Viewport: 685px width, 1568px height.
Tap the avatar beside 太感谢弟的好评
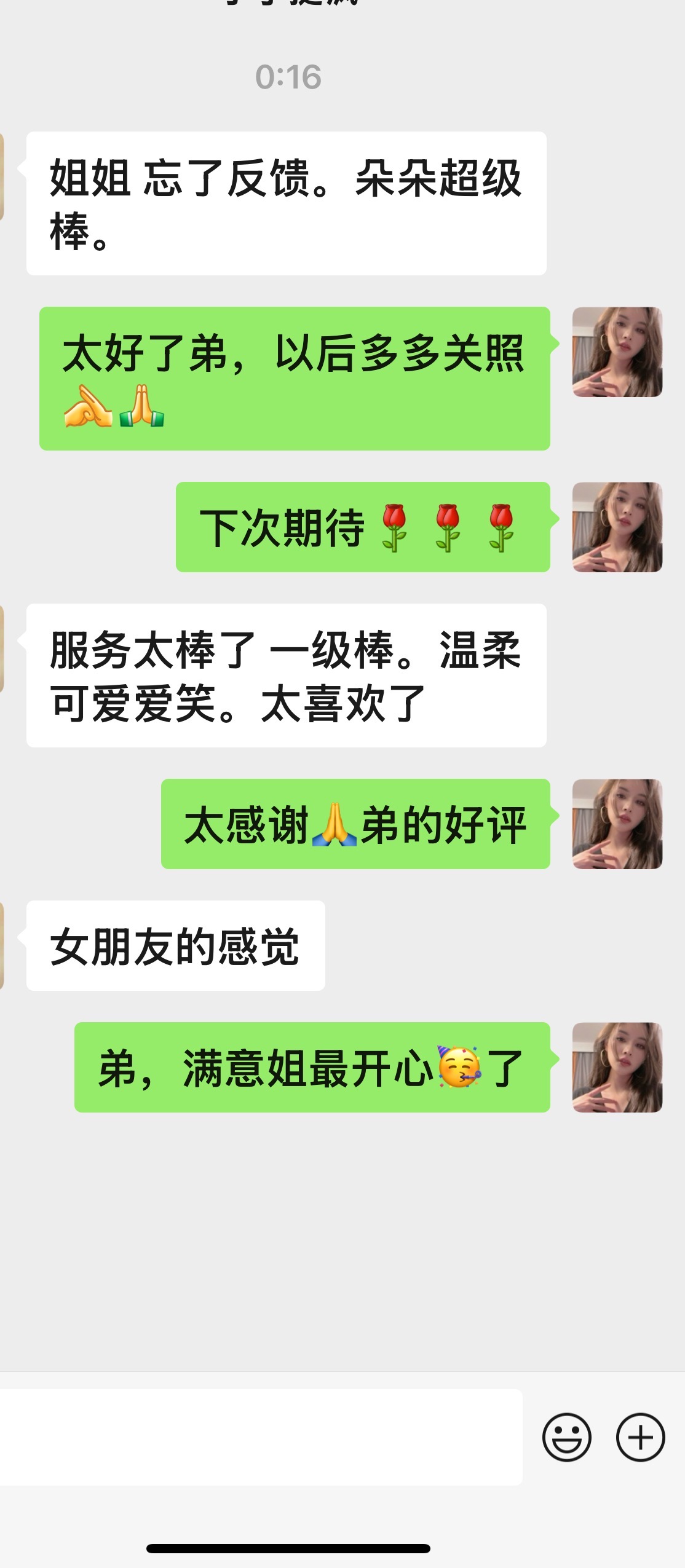[617, 824]
